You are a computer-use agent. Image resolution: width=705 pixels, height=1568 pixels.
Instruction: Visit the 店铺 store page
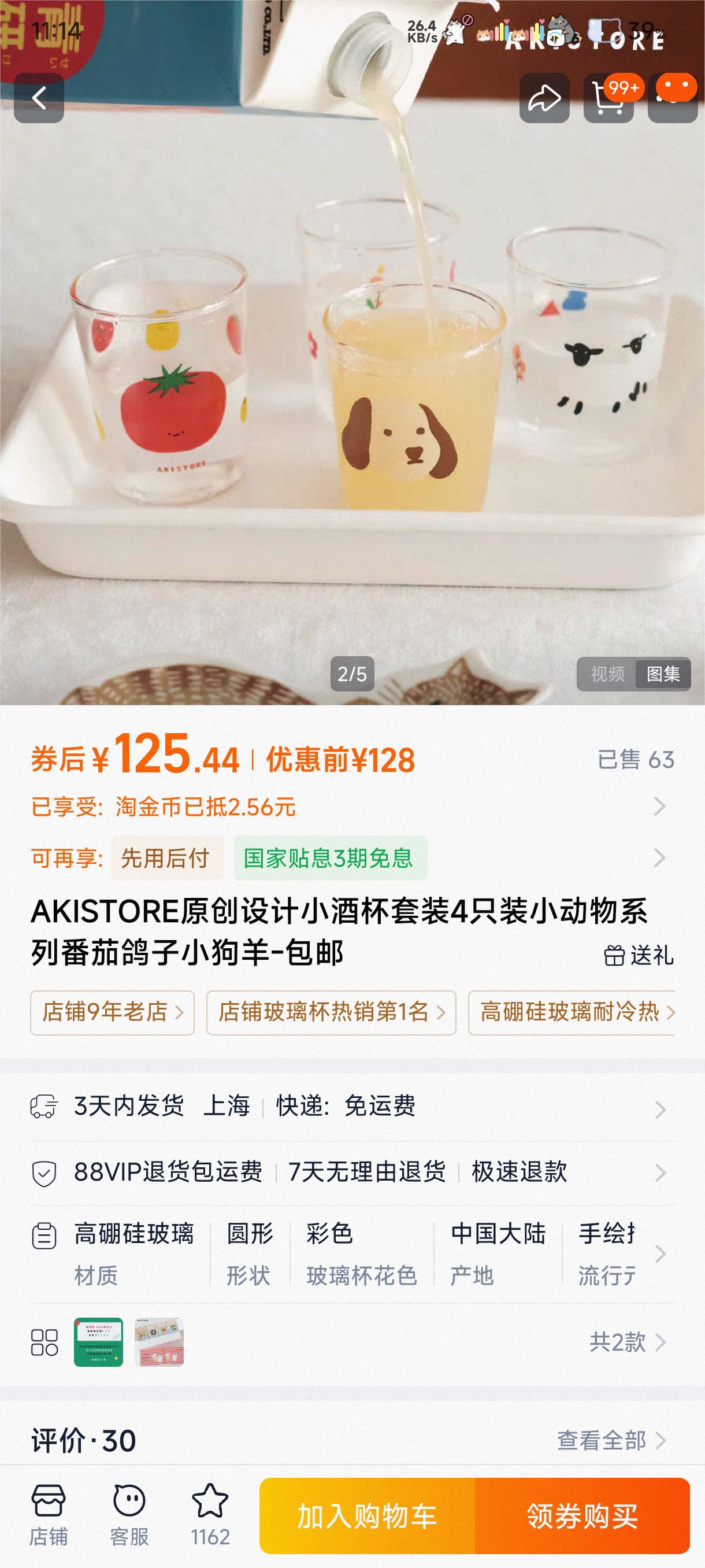point(49,1515)
